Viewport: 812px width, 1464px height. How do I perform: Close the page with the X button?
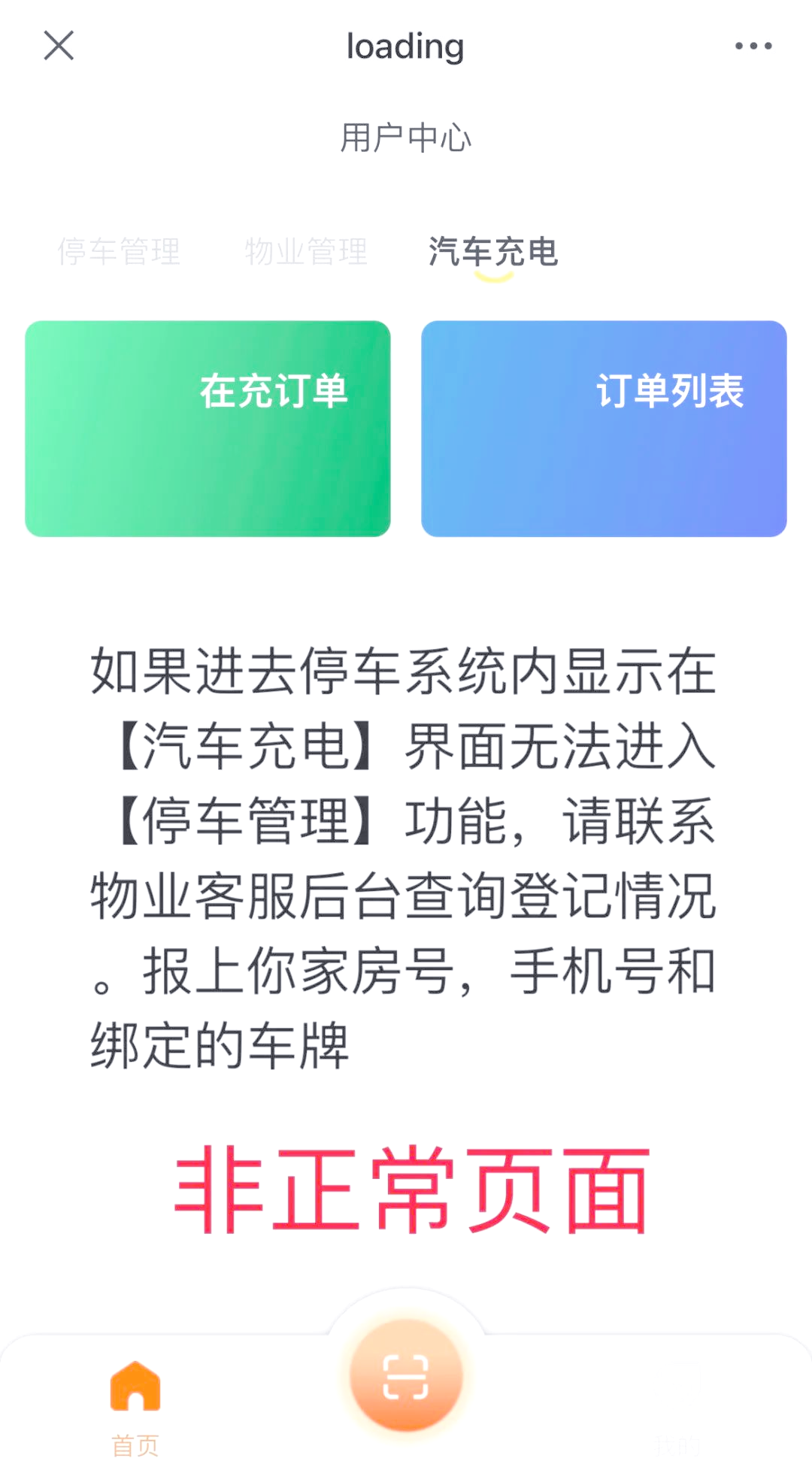tap(59, 47)
